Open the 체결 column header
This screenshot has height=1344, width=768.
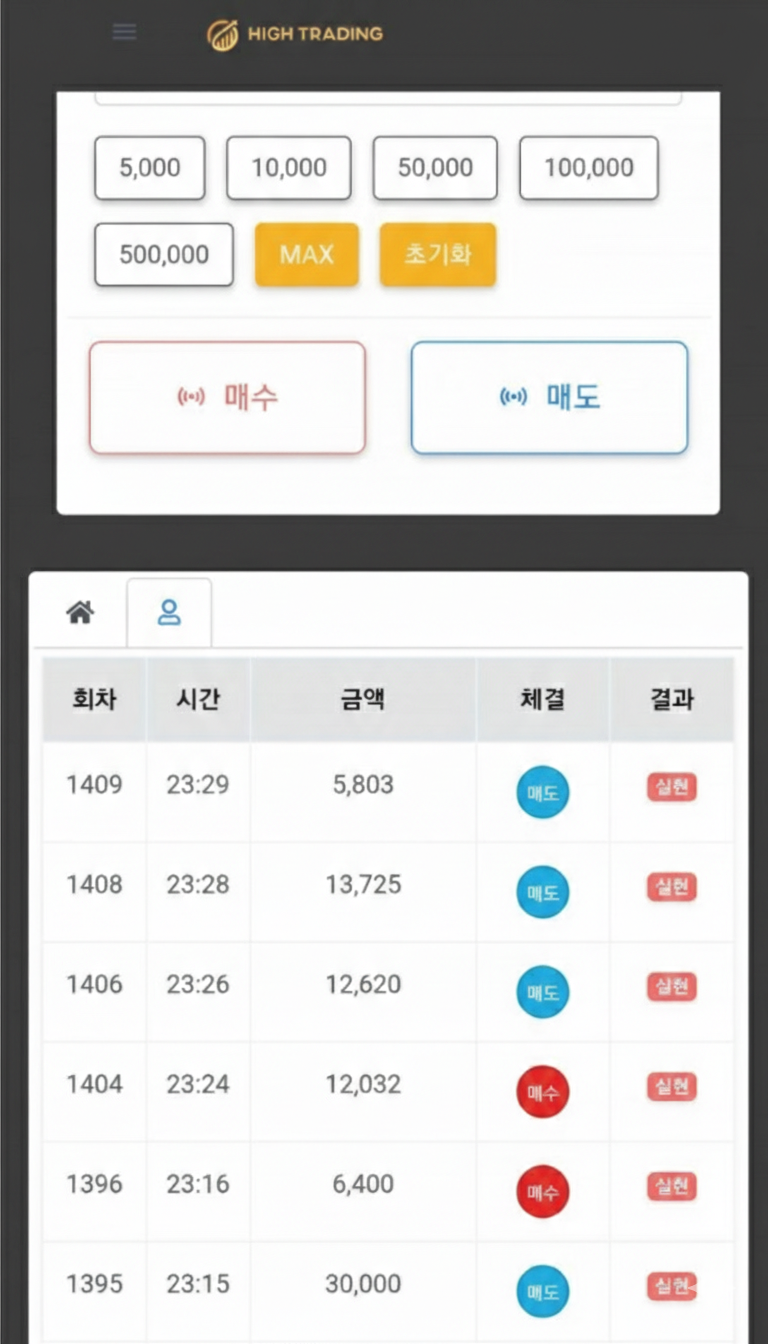pos(542,699)
